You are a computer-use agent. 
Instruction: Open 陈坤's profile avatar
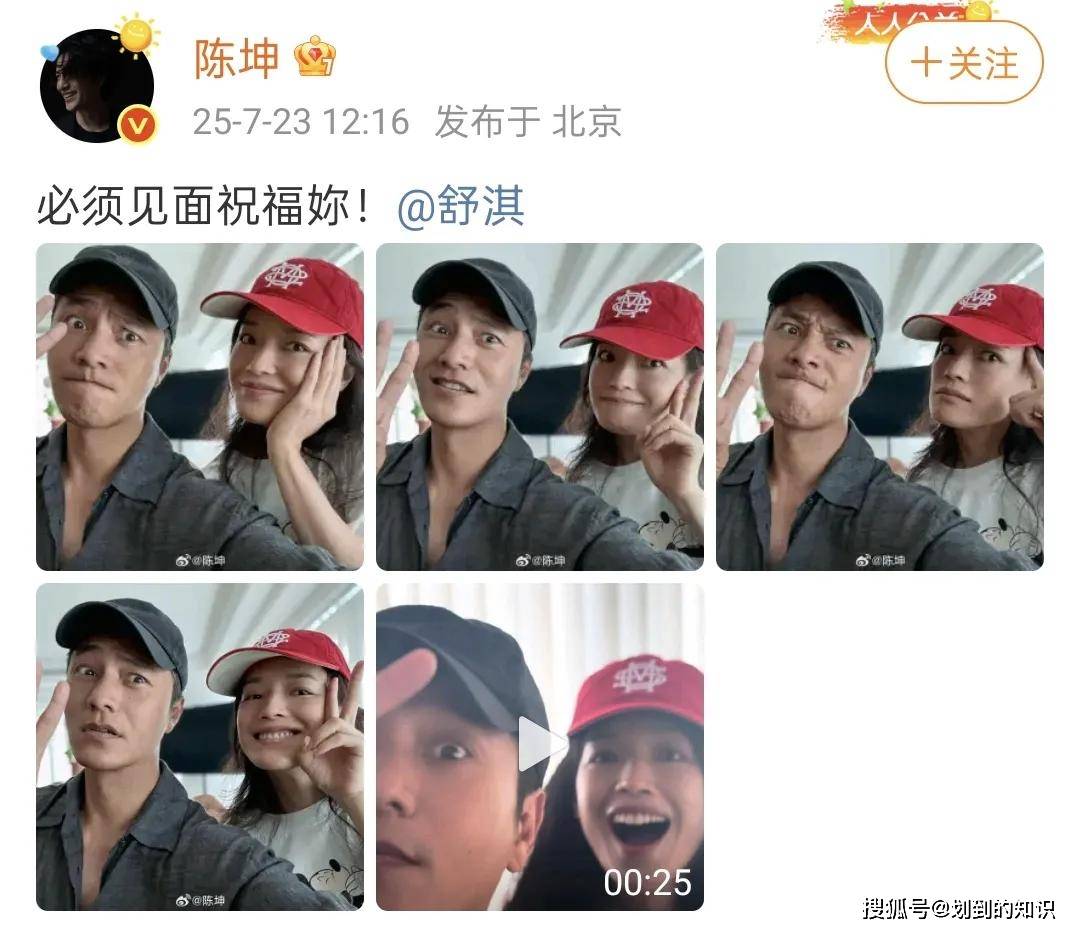point(97,86)
